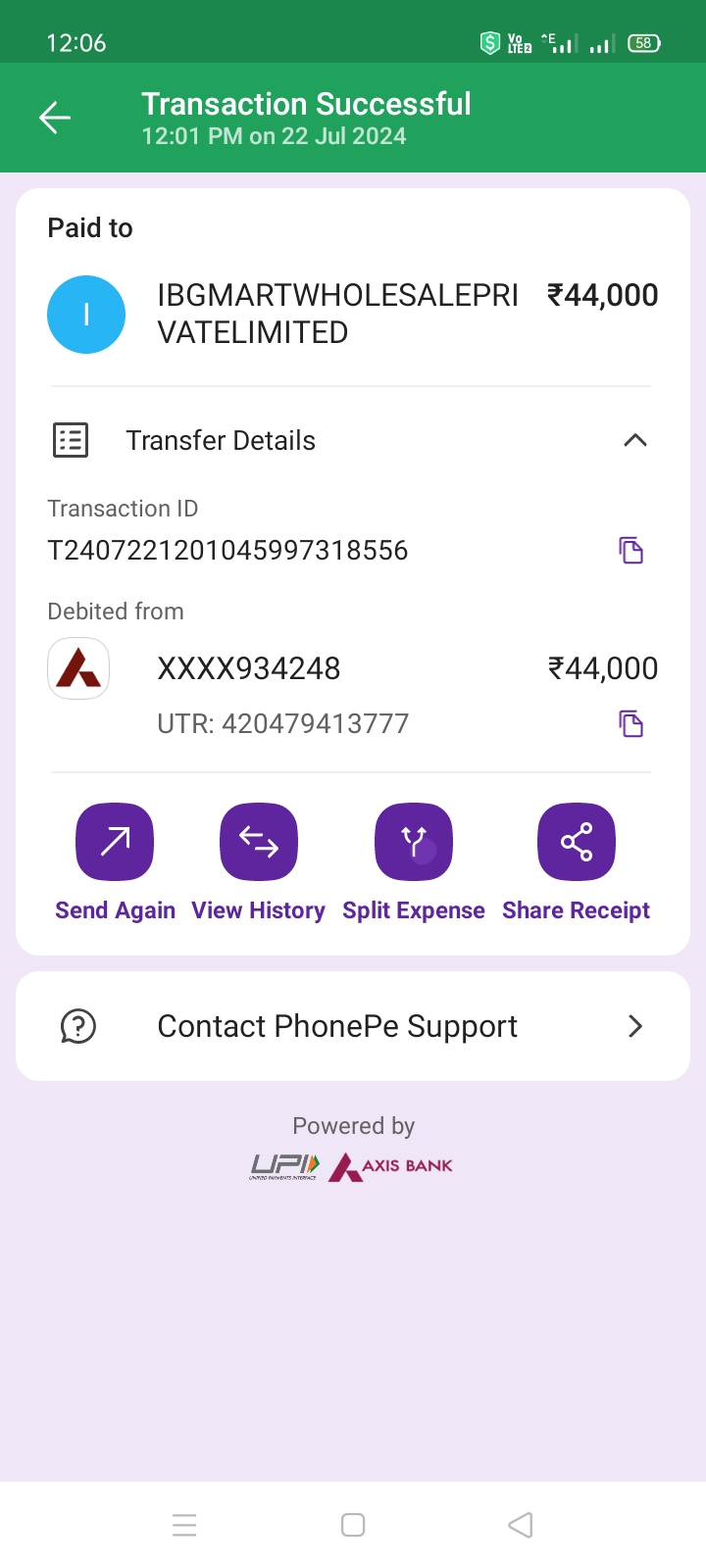The width and height of the screenshot is (706, 1568).
Task: Select Split Expense
Action: pos(414,862)
